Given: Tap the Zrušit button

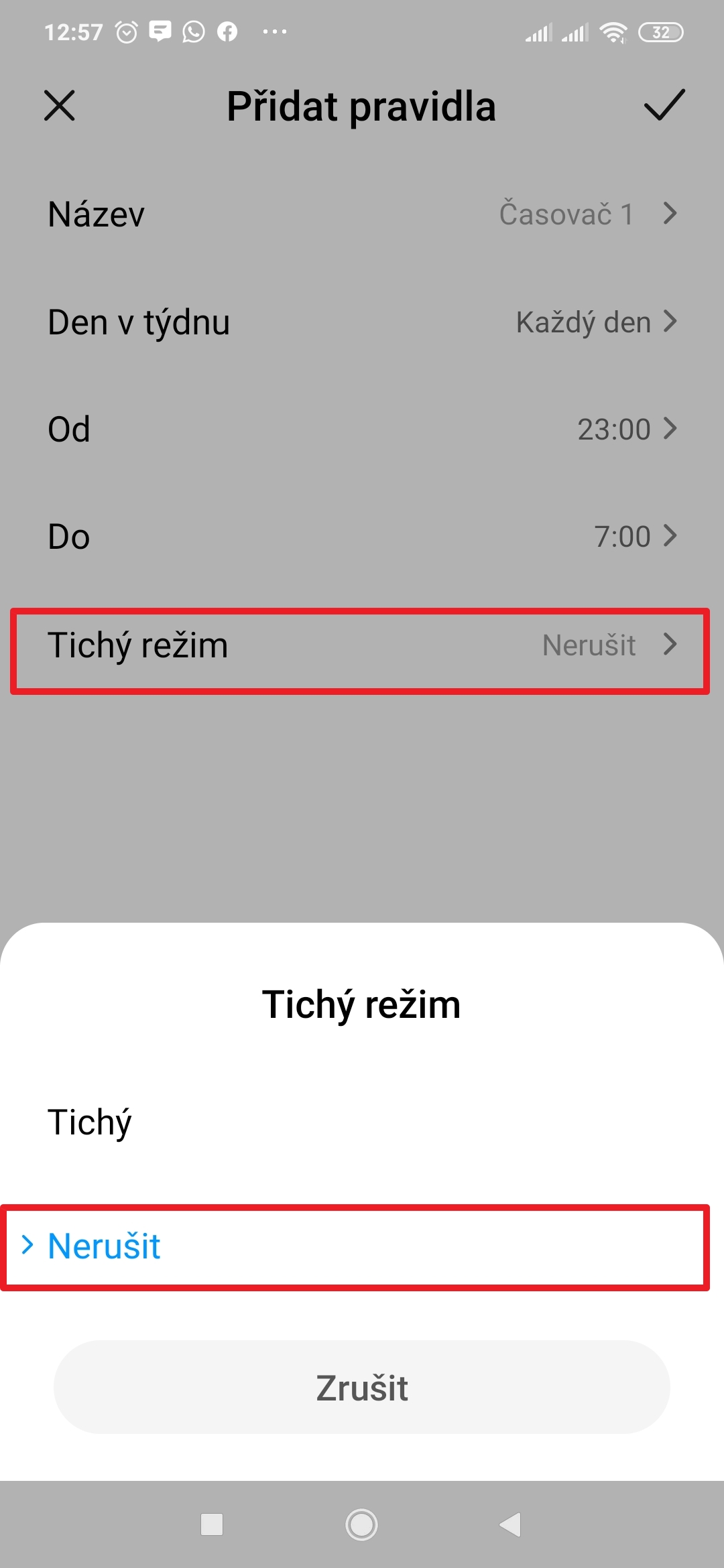Looking at the screenshot, I should pyautogui.click(x=362, y=1387).
